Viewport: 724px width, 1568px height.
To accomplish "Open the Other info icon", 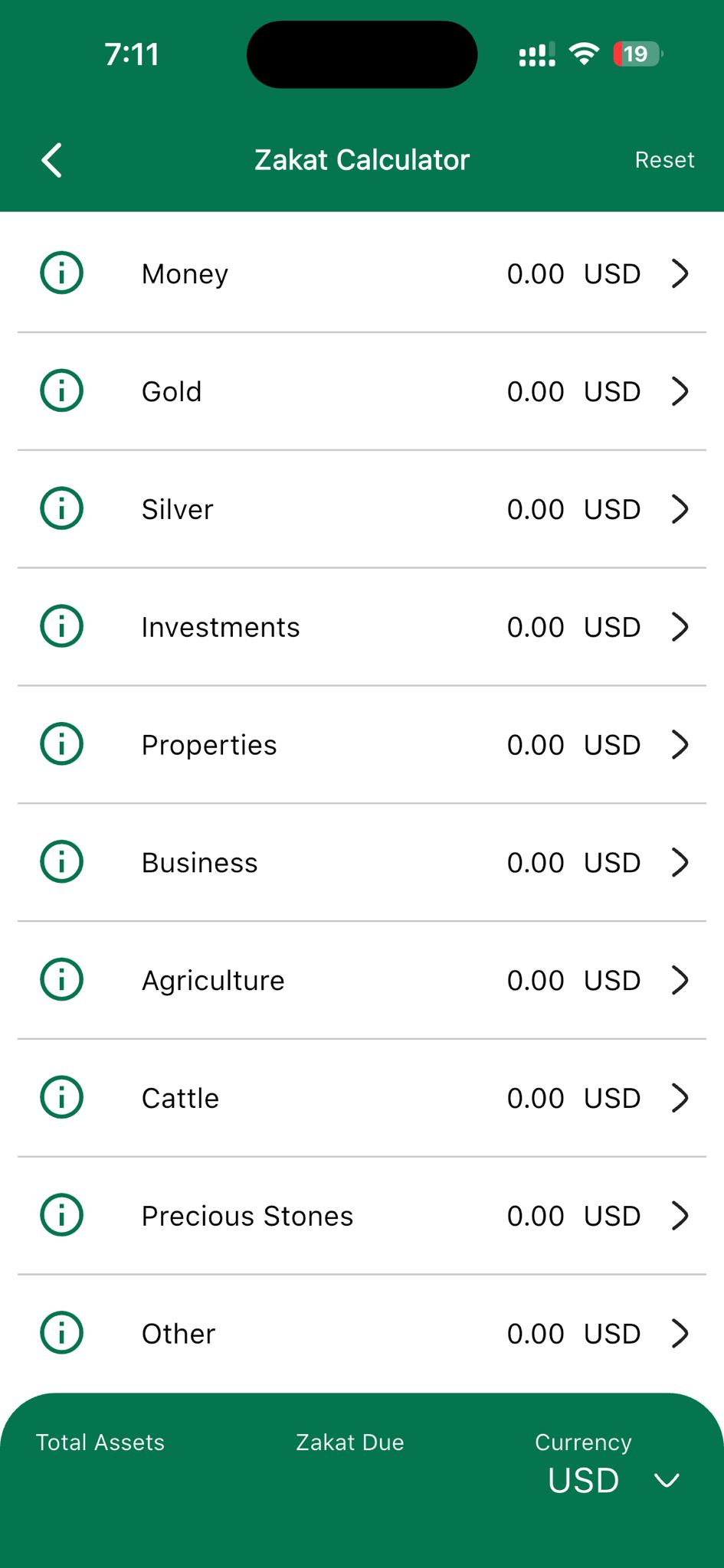I will coord(61,1333).
